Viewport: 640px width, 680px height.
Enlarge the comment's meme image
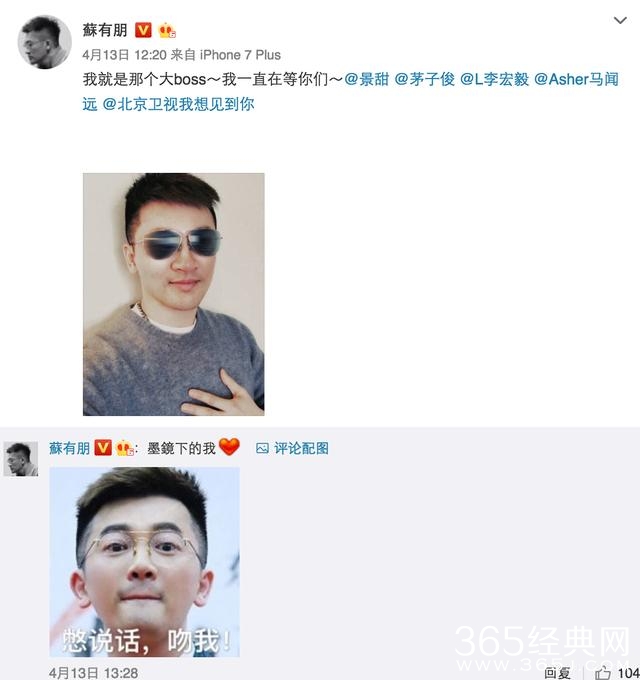(145, 561)
